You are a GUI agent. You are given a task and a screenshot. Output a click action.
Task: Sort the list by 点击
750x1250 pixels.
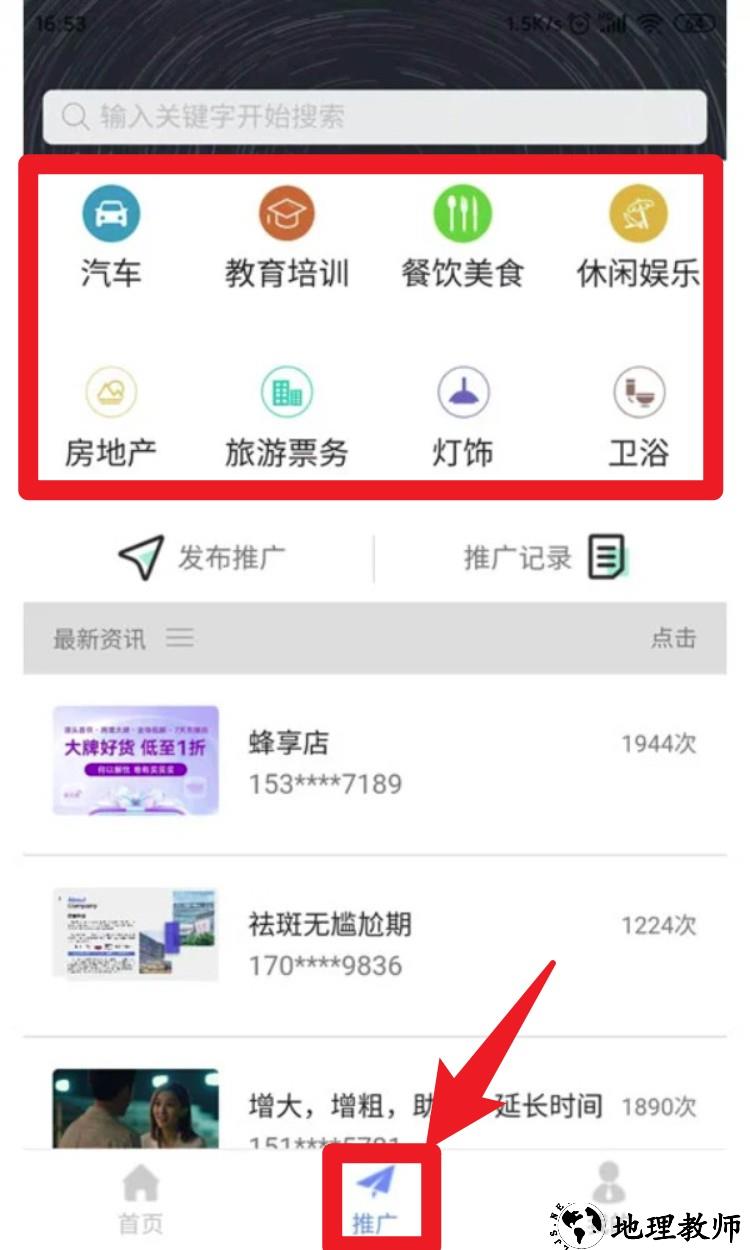[673, 638]
